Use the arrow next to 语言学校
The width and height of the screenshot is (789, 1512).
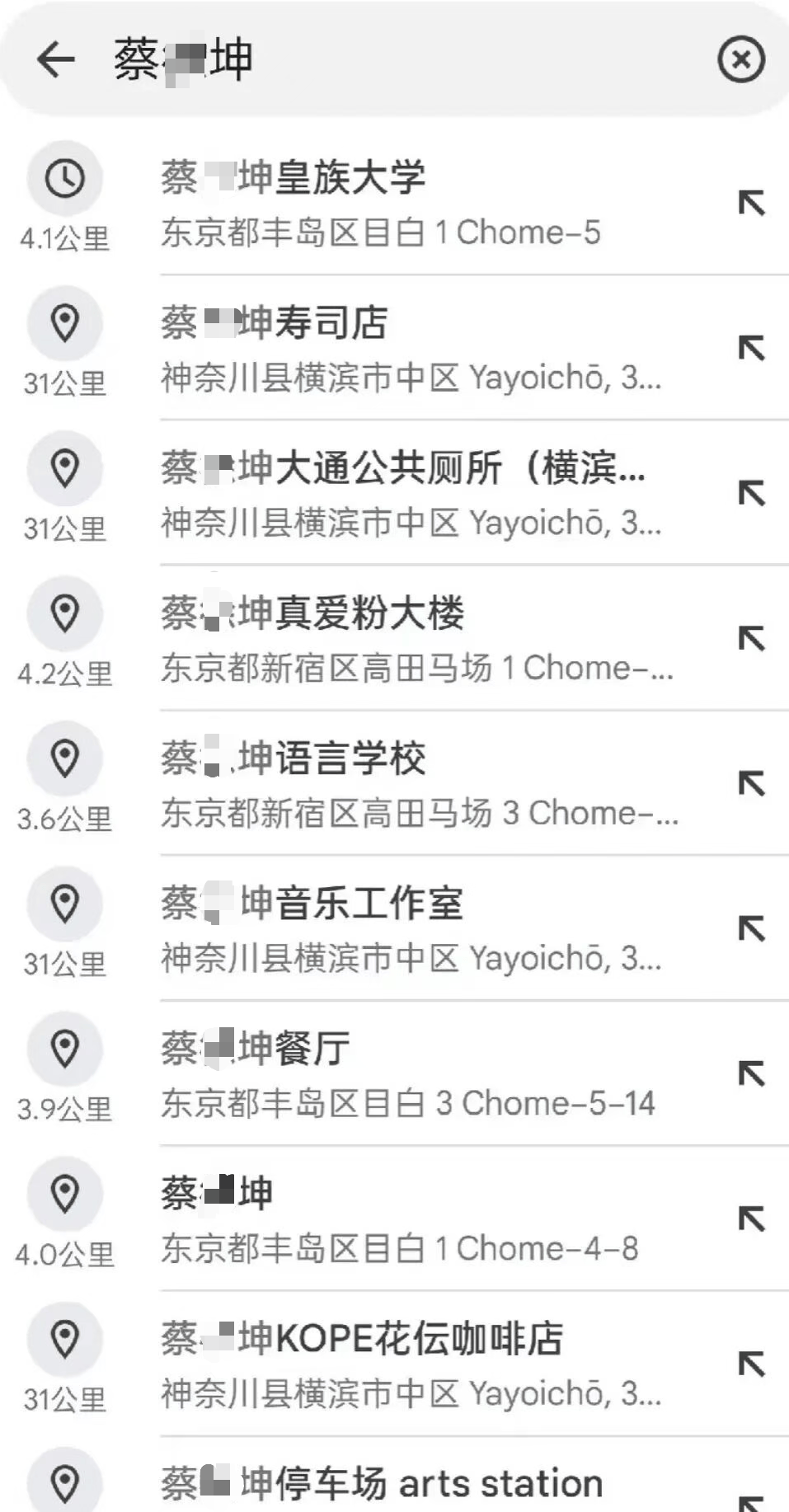[x=751, y=783]
